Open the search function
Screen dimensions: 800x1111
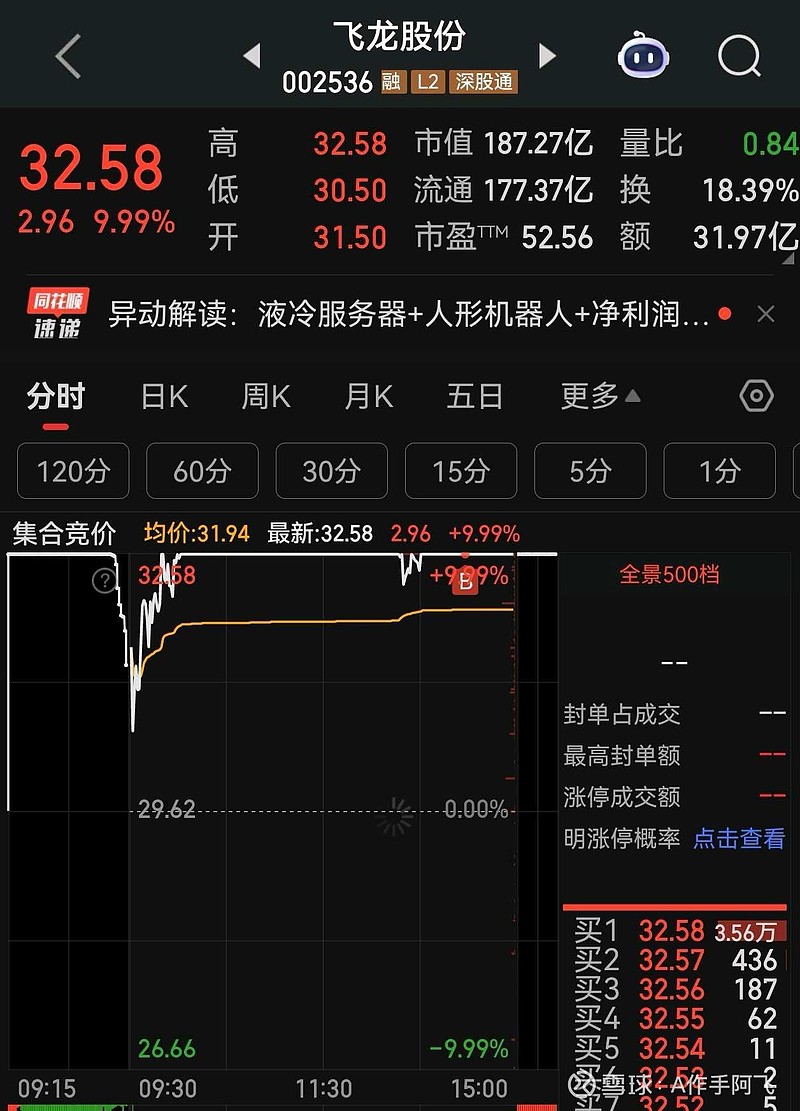click(x=738, y=57)
